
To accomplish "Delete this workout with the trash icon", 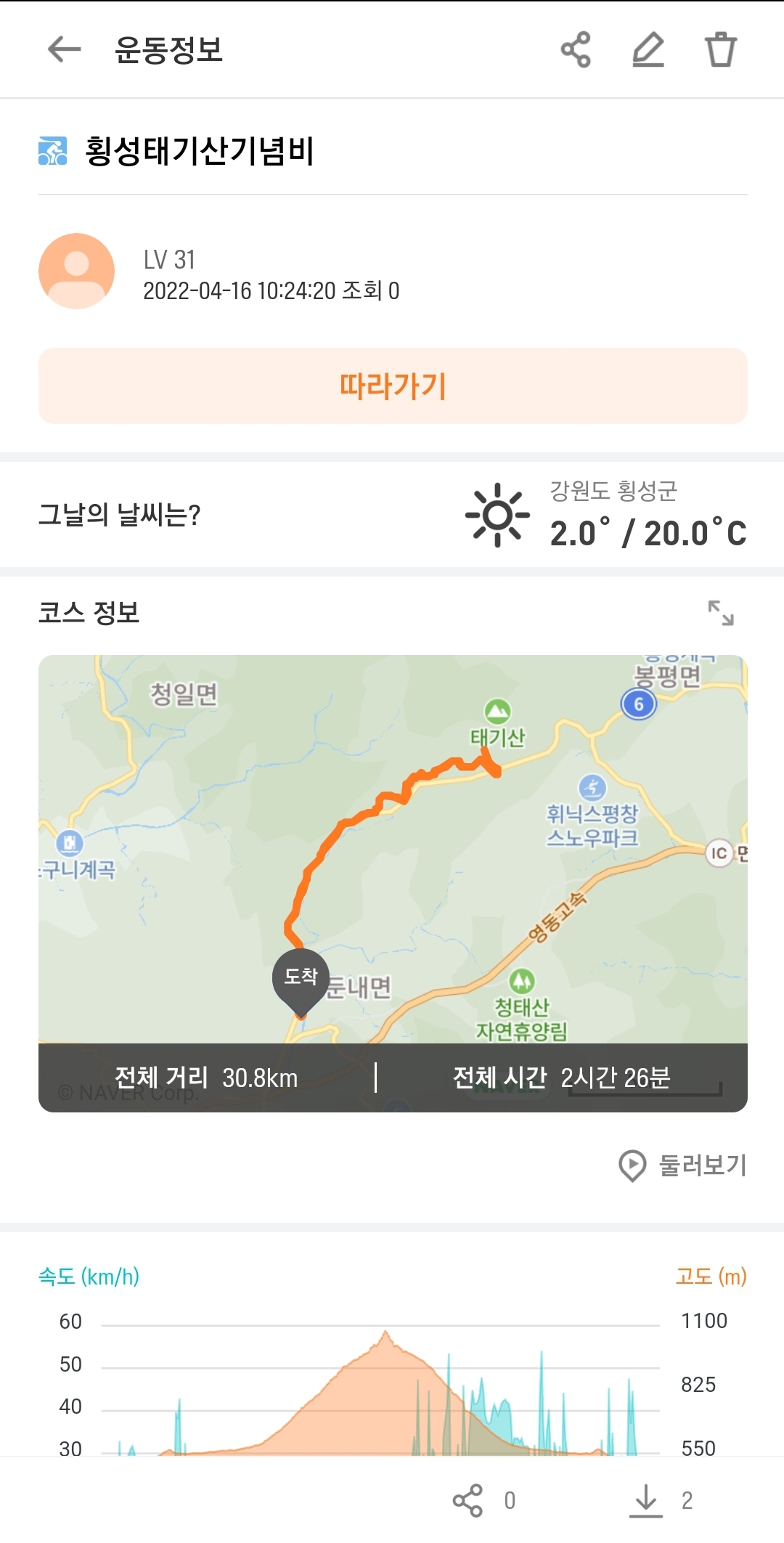I will click(721, 49).
